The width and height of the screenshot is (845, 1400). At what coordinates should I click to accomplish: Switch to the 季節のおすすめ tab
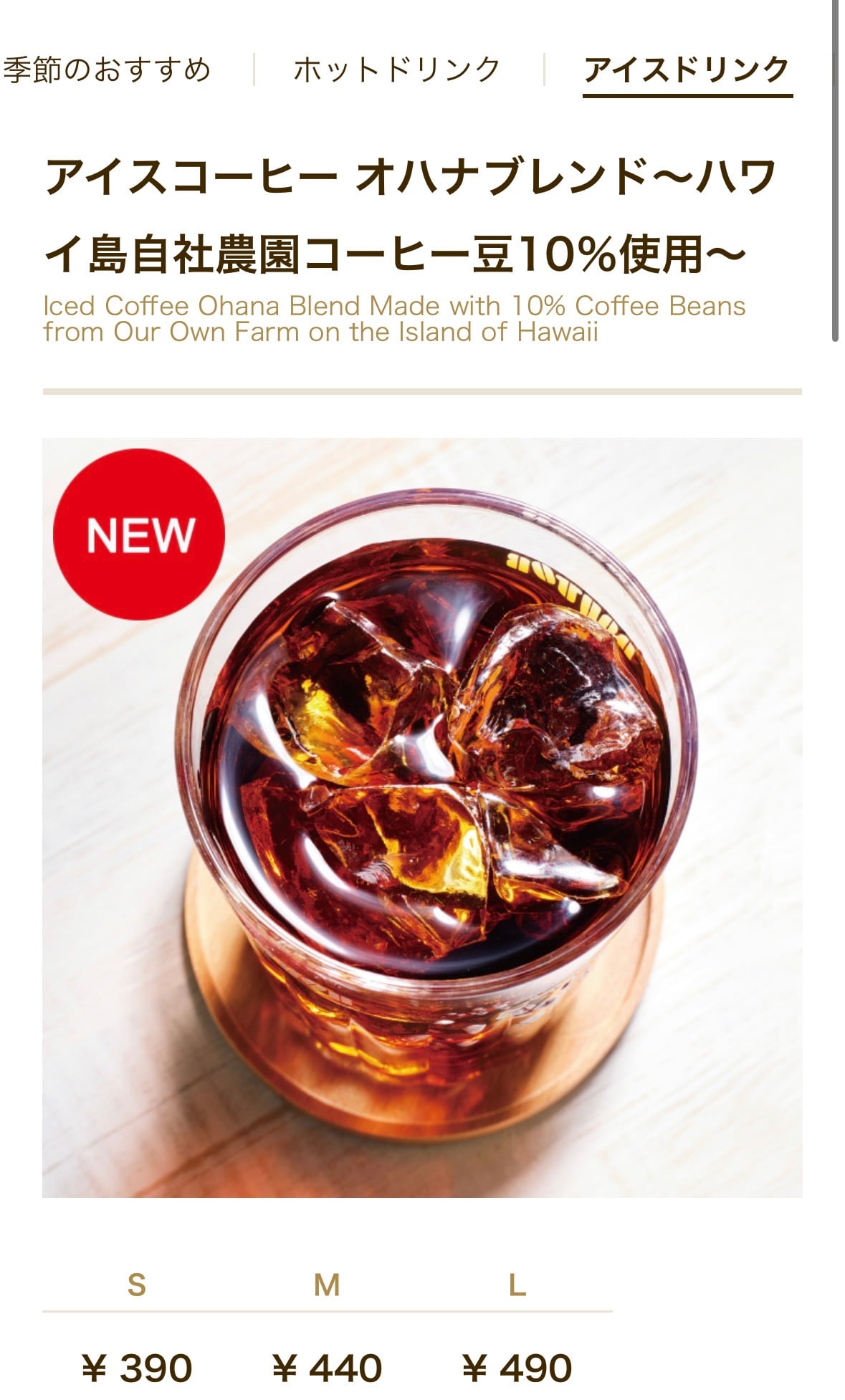107,70
